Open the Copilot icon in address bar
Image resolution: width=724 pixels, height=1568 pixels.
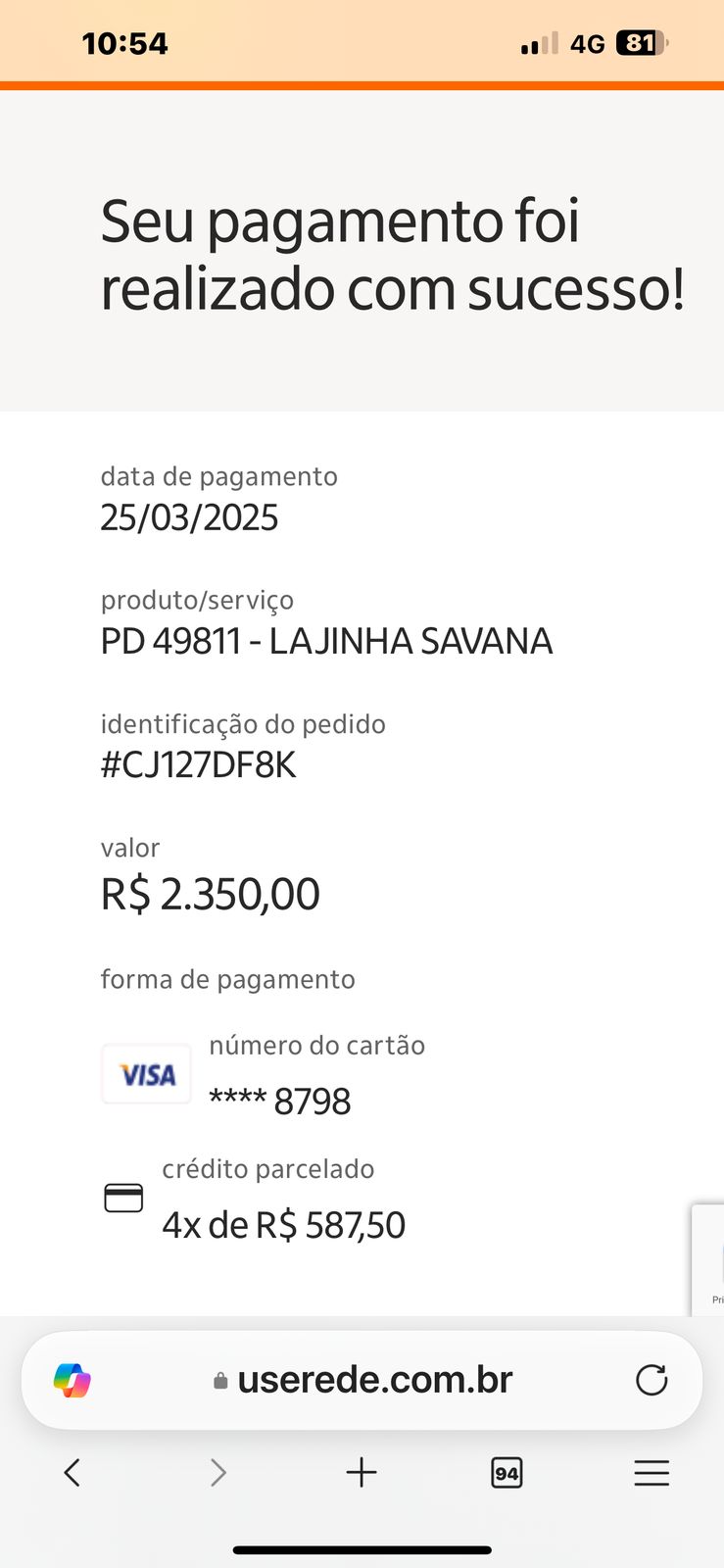coord(72,1380)
